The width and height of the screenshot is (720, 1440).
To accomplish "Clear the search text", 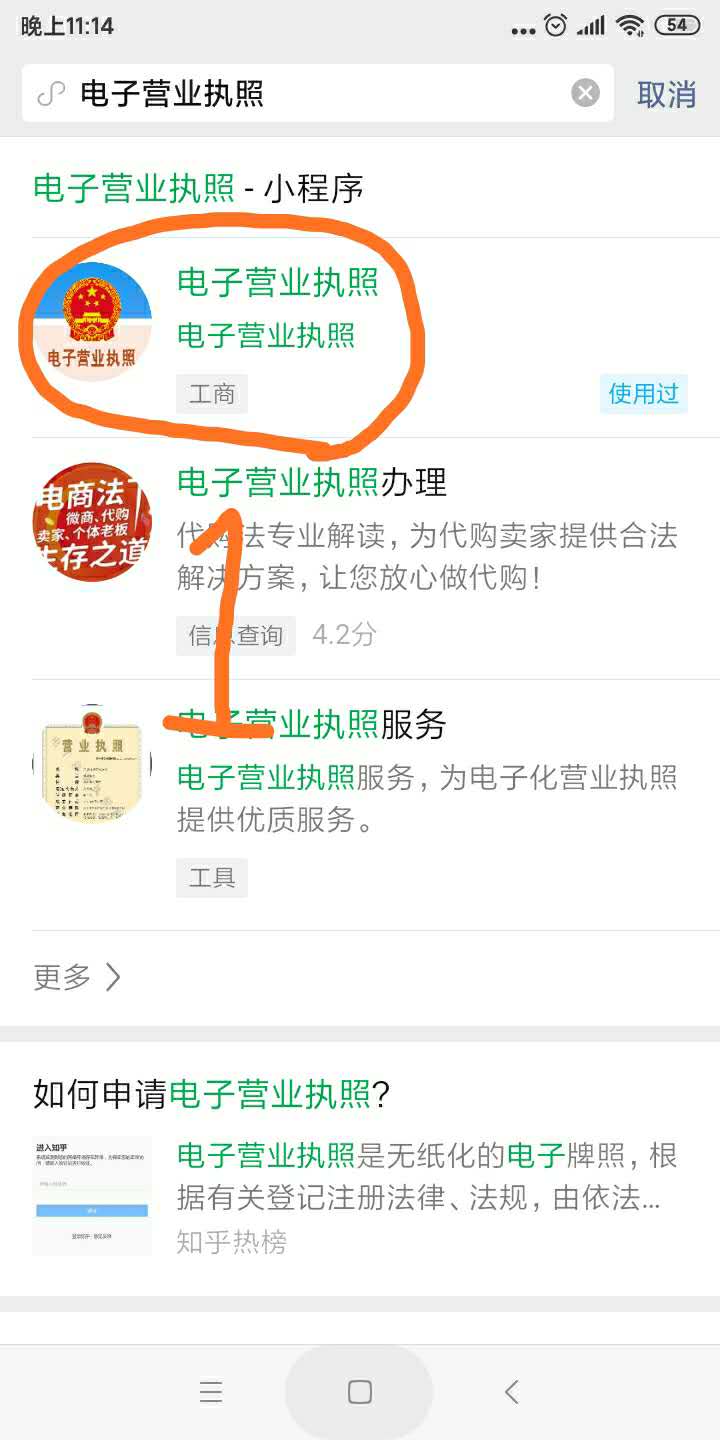I will point(585,94).
